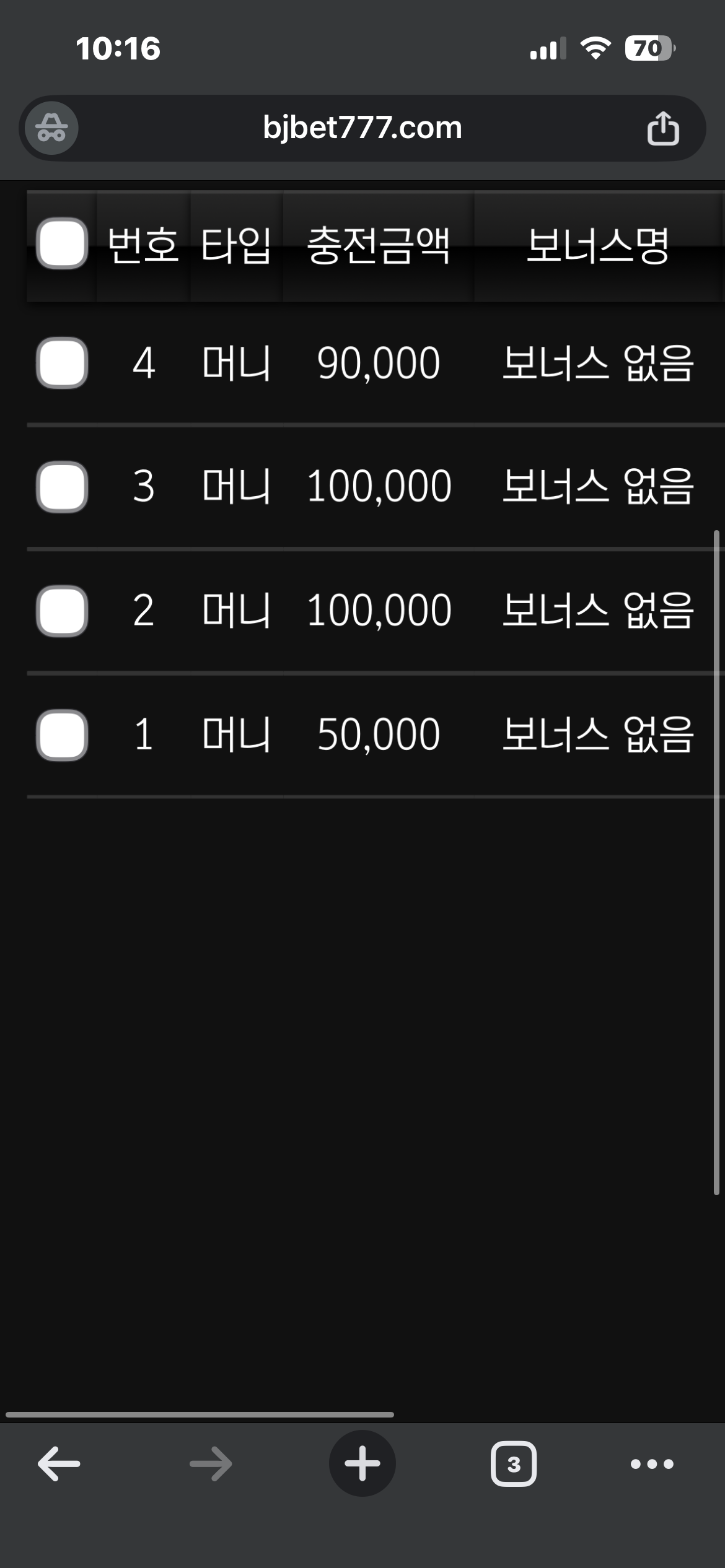Viewport: 725px width, 1568px height.
Task: Select the checkbox for row number 3
Action: tap(62, 487)
